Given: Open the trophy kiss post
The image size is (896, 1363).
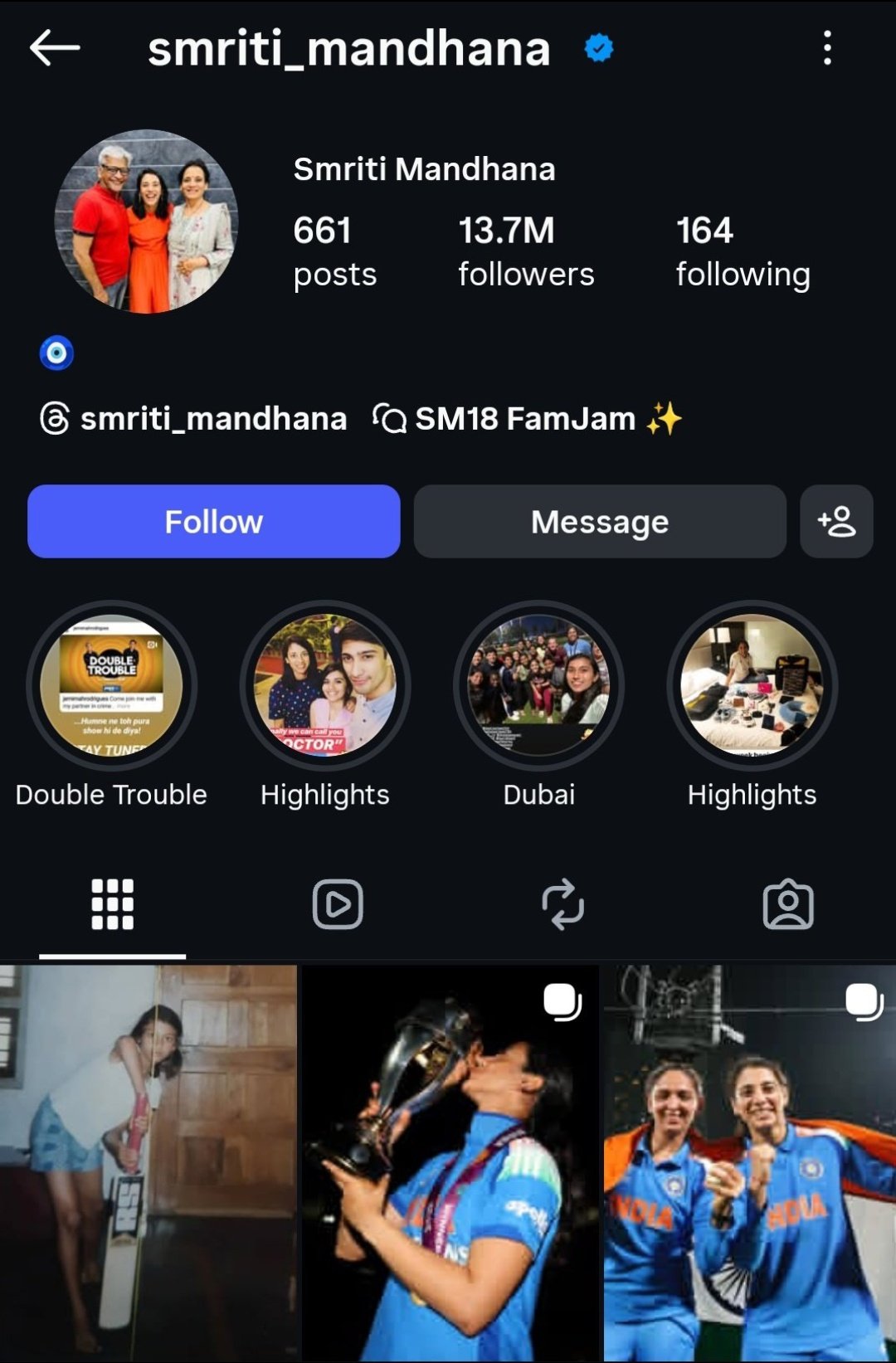Looking at the screenshot, I should pos(449,1161).
